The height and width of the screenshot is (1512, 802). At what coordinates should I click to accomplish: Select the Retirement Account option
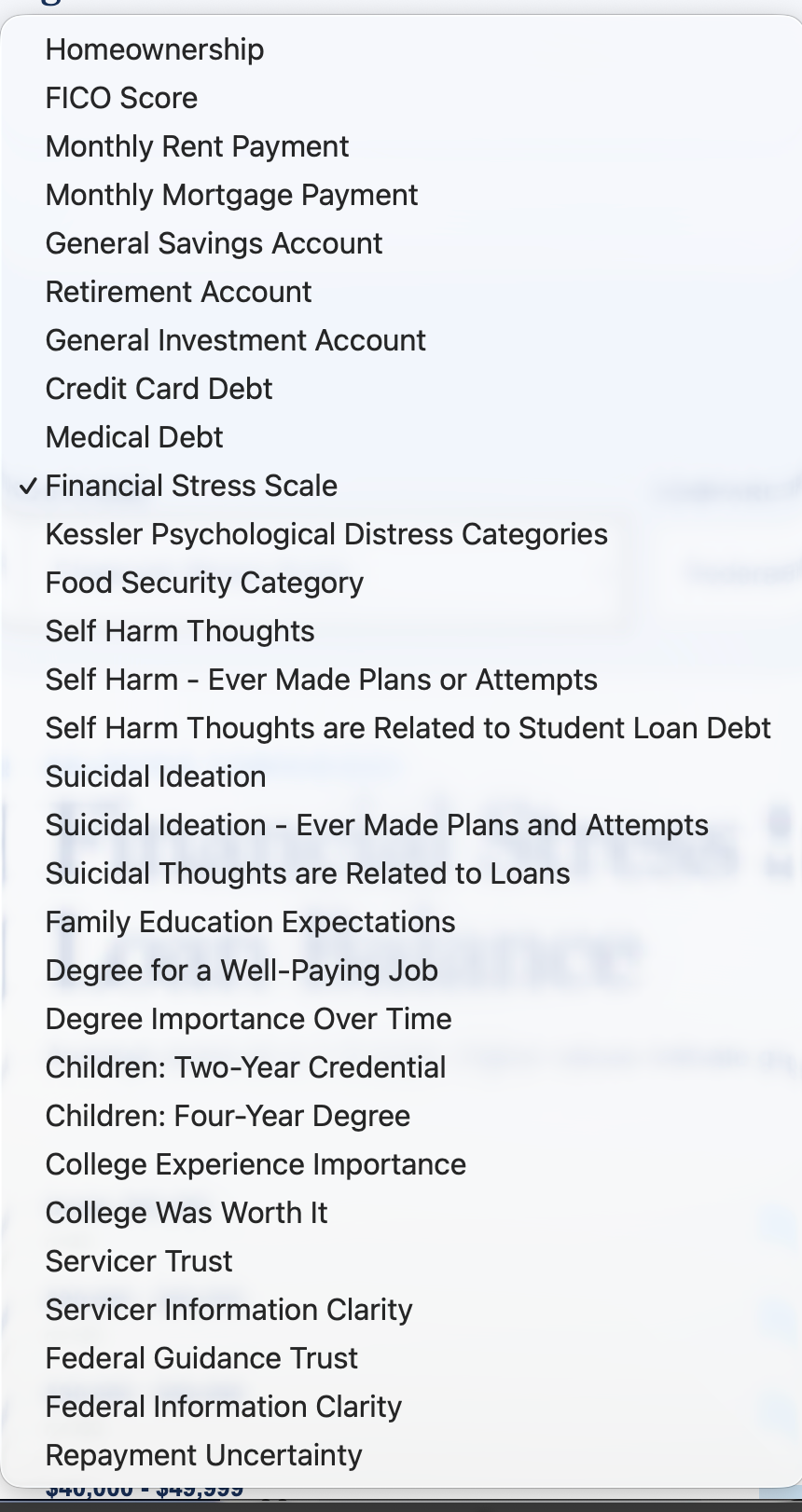(401, 292)
